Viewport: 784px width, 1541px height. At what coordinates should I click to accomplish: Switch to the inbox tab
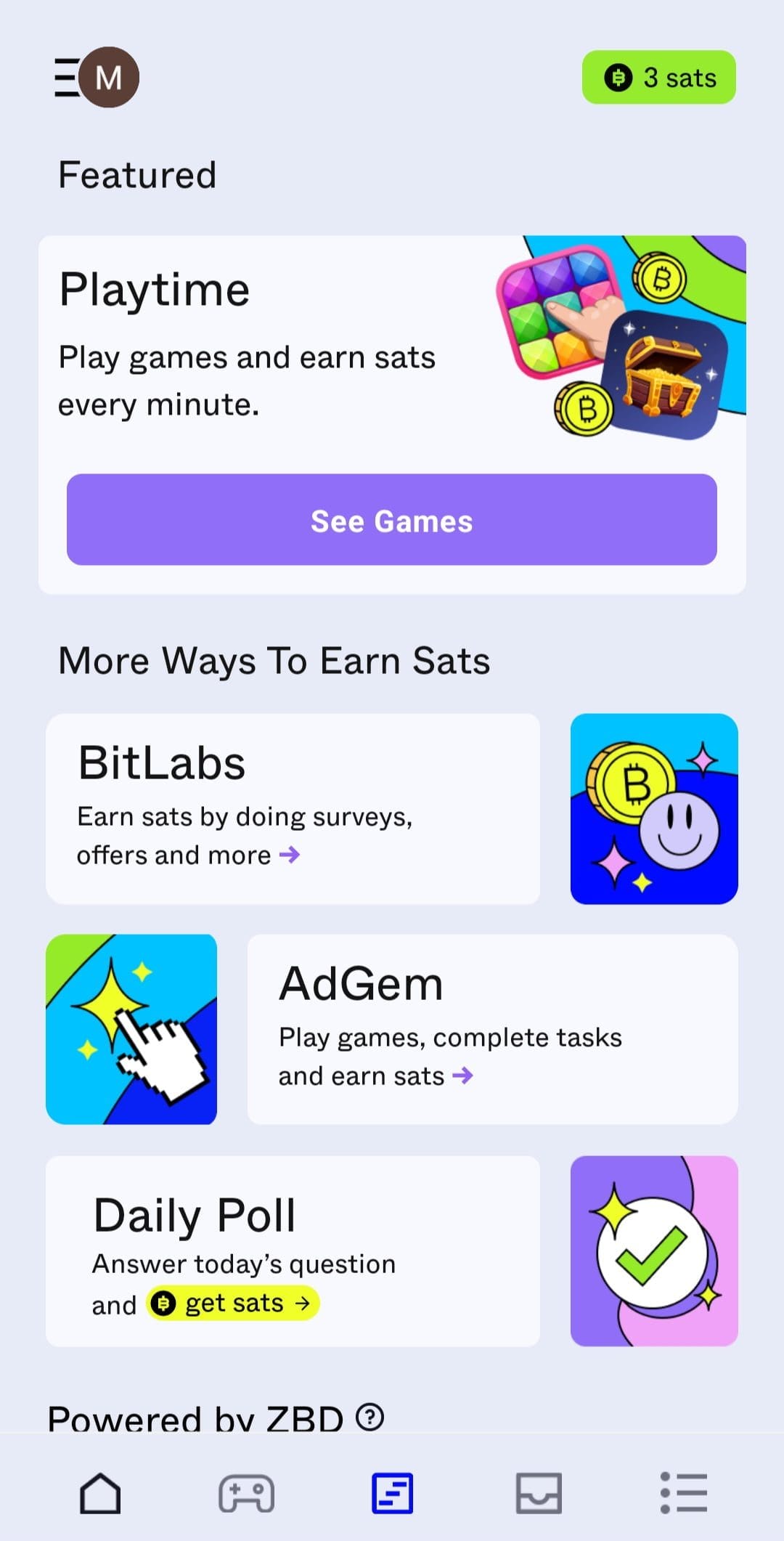point(539,1493)
